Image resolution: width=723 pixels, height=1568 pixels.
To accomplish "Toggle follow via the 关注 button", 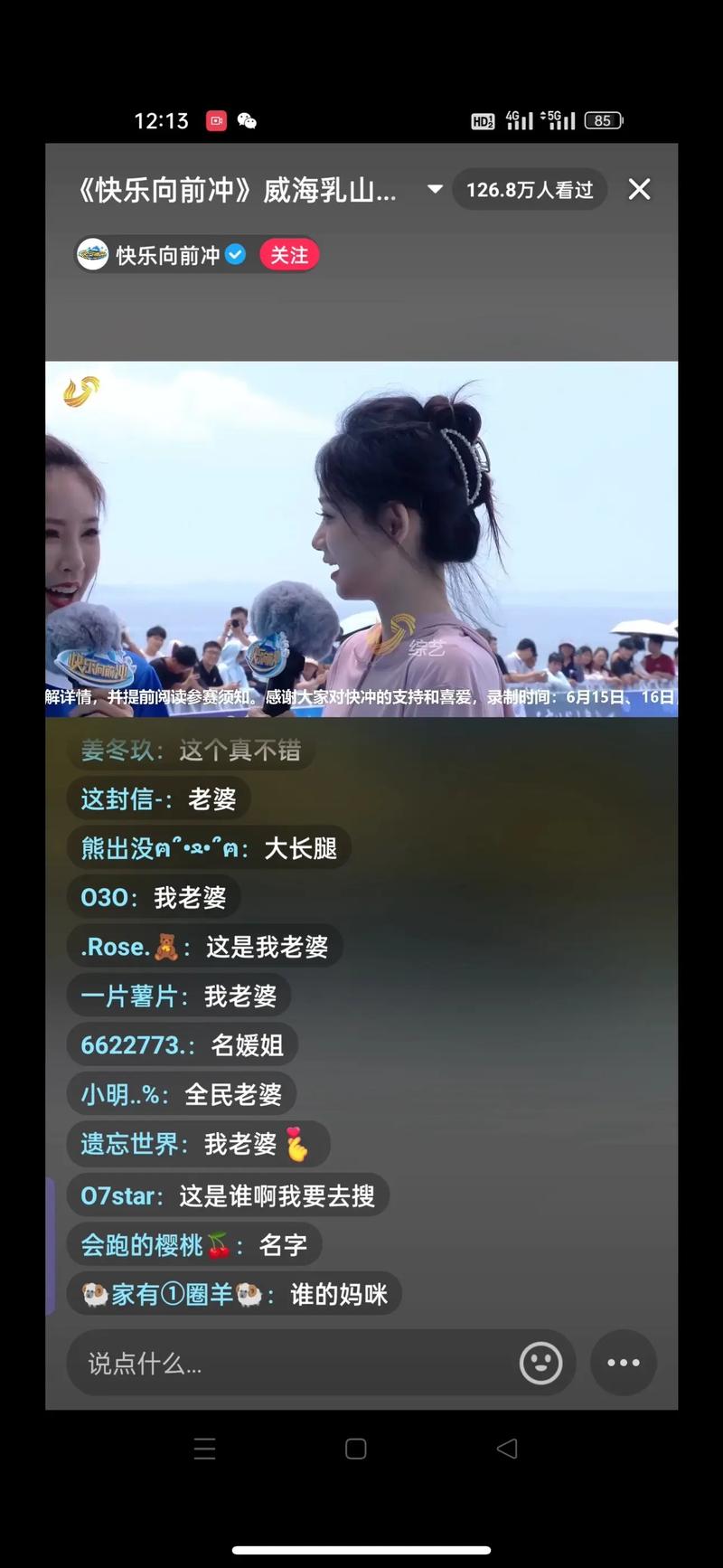I will point(289,254).
